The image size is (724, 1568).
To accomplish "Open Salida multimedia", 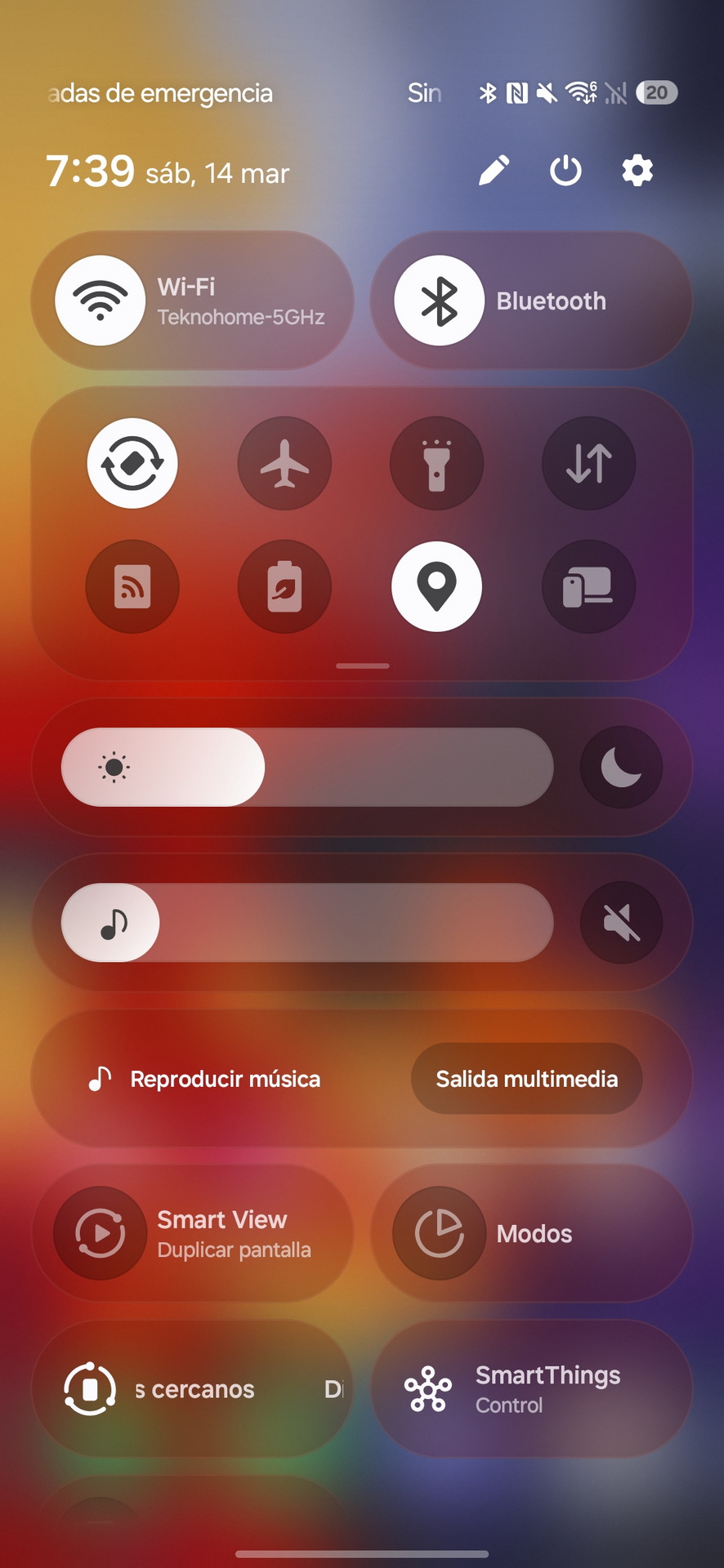I will (x=526, y=1079).
